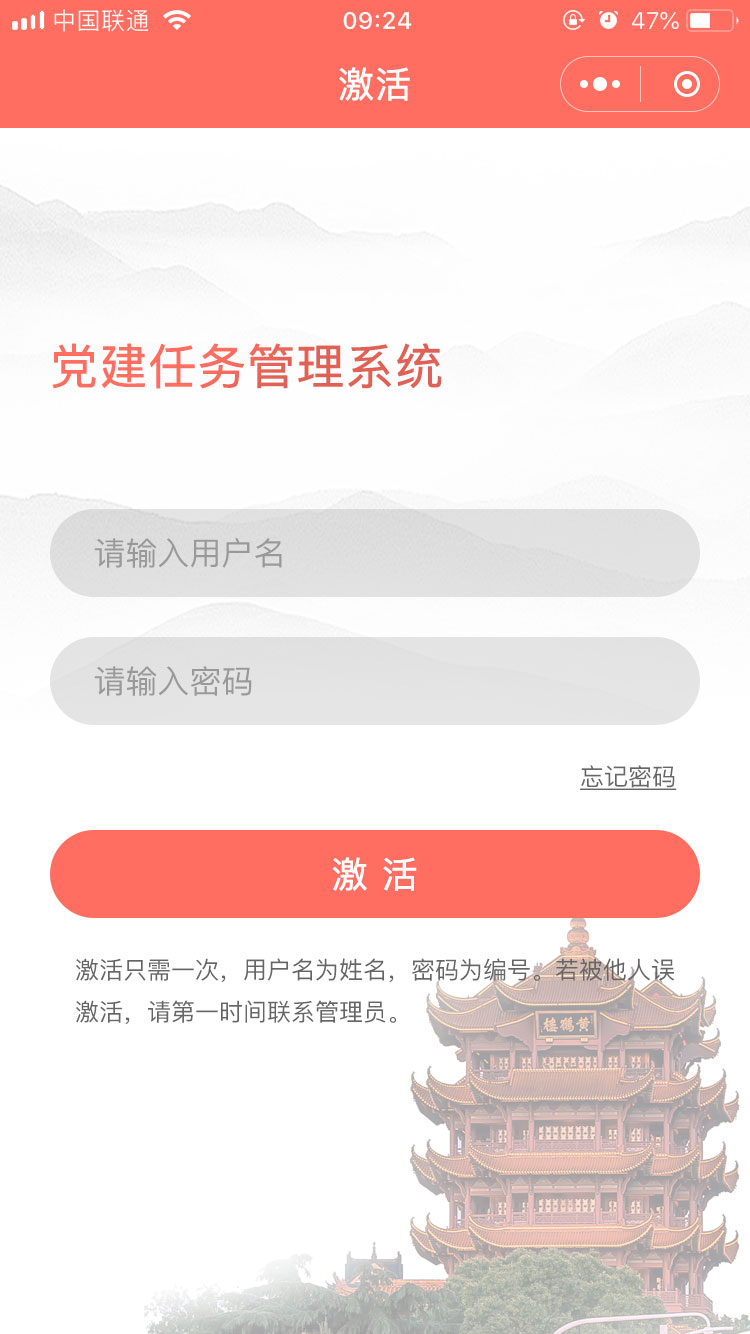This screenshot has height=1334, width=750.
Task: Tap the 激活 activation button
Action: pyautogui.click(x=375, y=874)
